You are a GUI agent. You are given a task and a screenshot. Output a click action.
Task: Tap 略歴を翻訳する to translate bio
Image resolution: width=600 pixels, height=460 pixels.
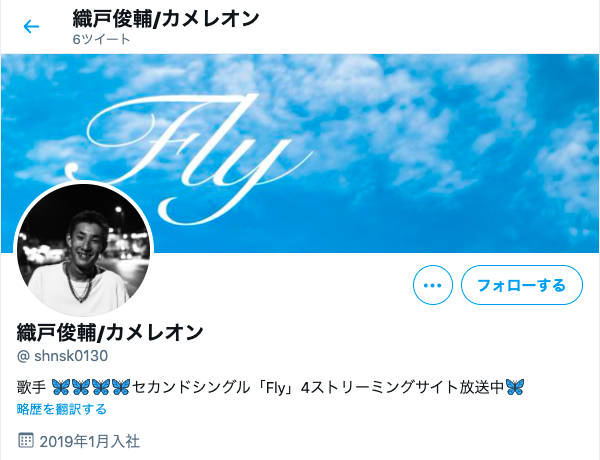[x=62, y=409]
